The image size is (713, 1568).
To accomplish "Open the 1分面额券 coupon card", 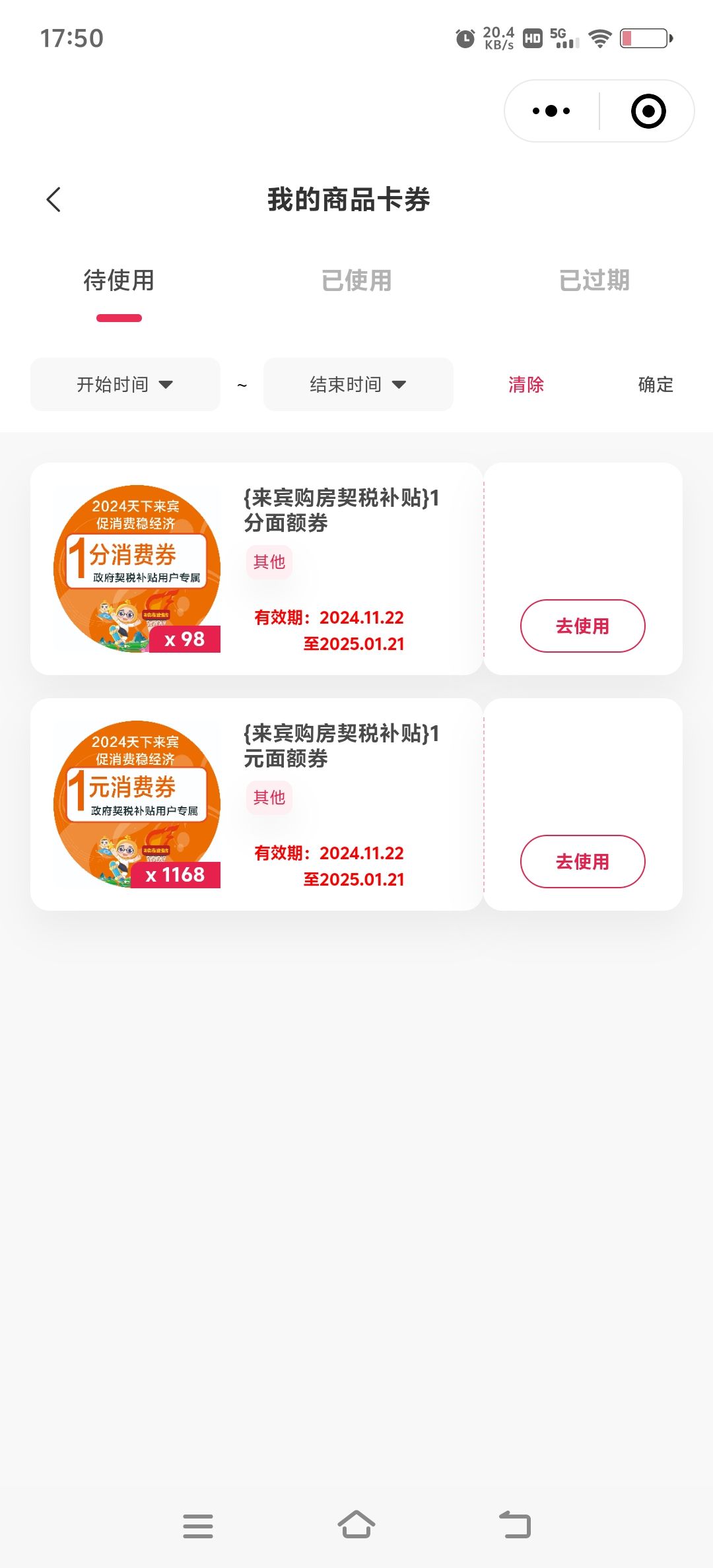I will pos(257,569).
